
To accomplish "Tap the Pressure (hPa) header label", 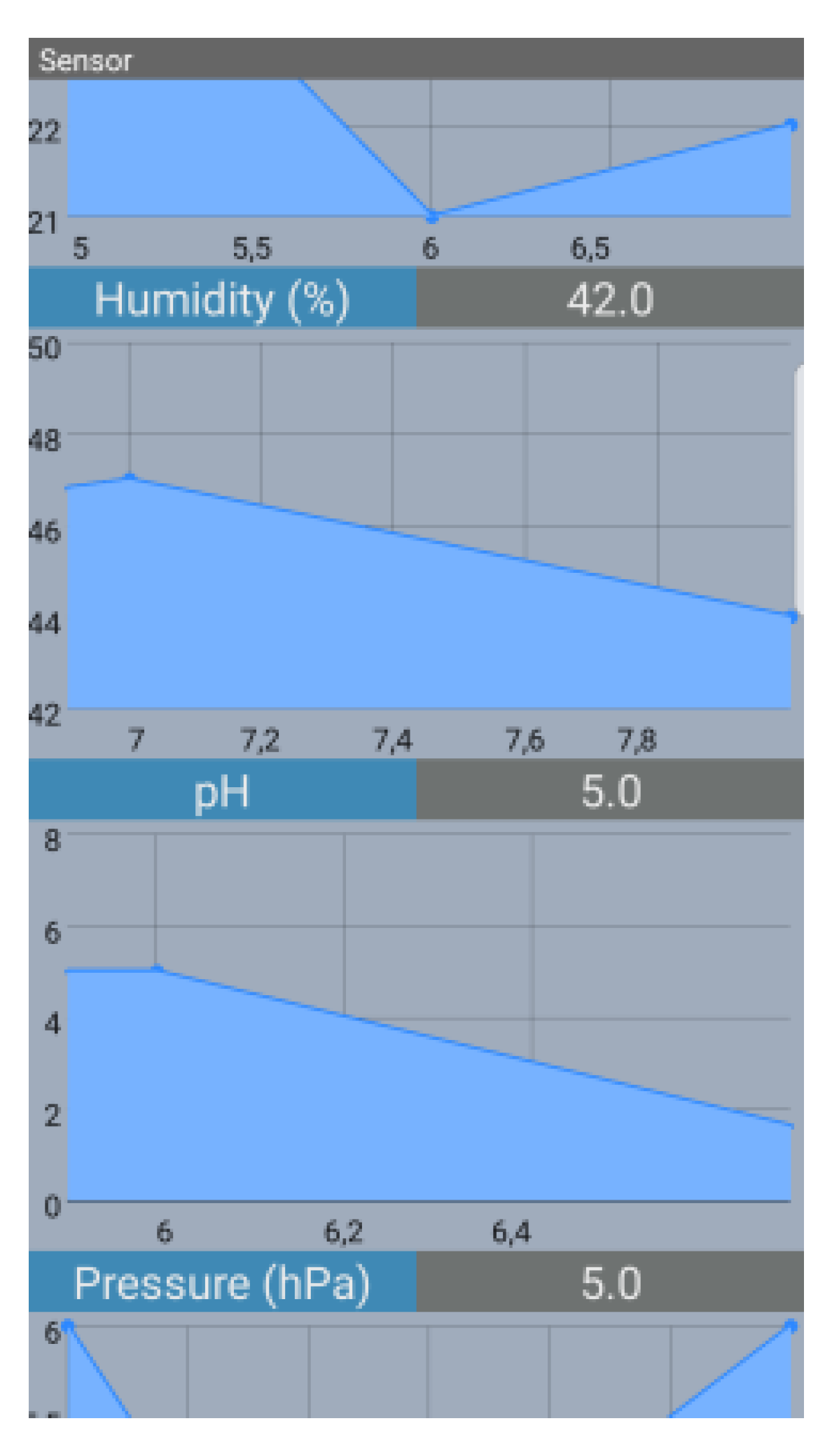I will 222,1283.
